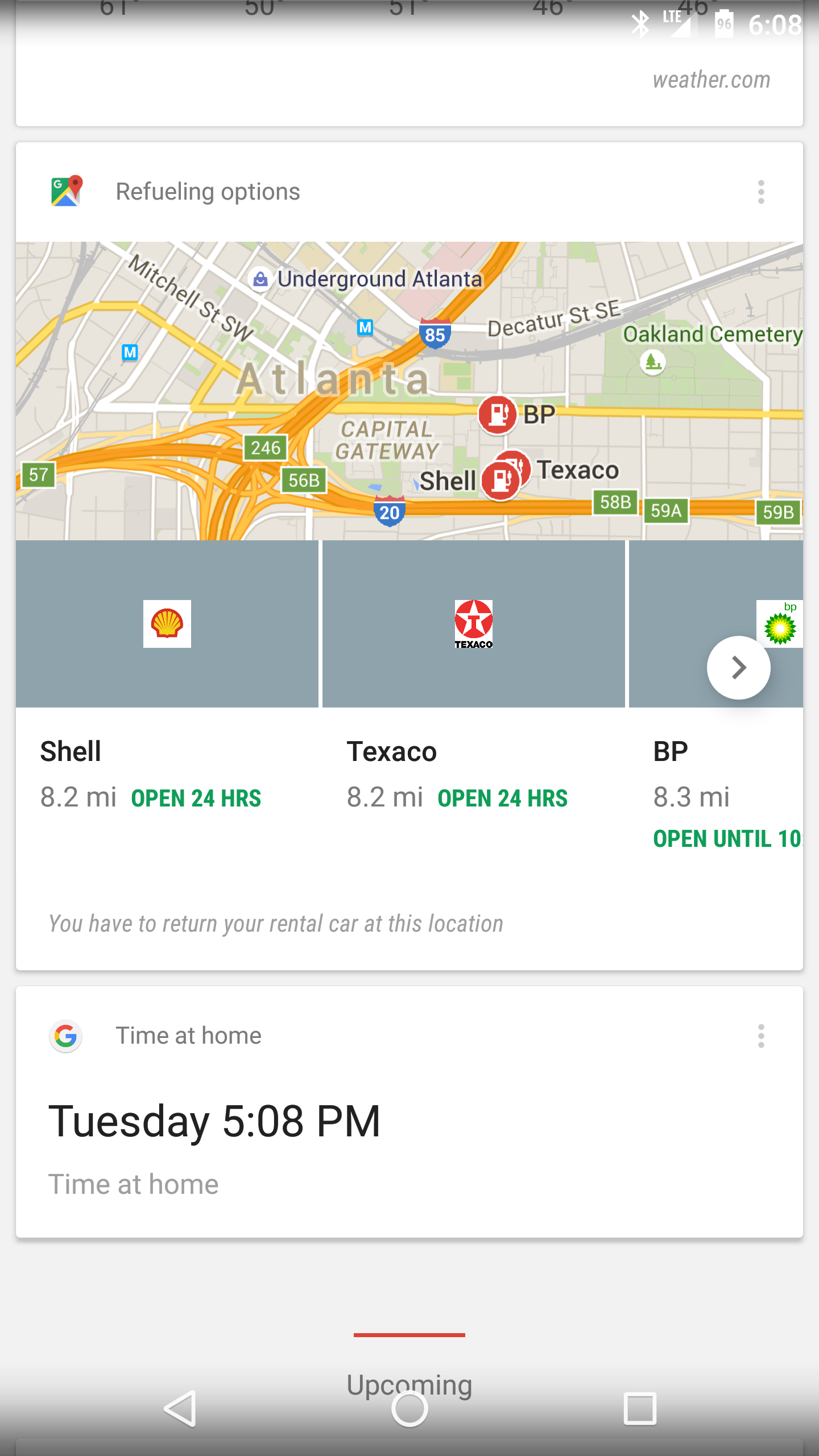Tap the BP pump marker on the map

[x=498, y=413]
